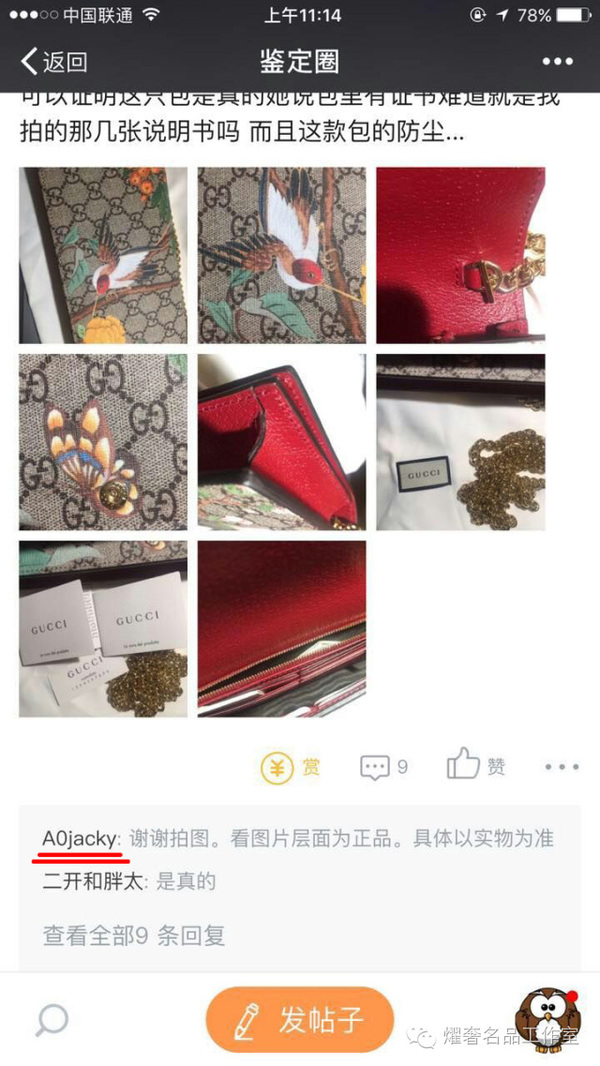
Task: Open the comments with 9 replies
Action: [384, 767]
